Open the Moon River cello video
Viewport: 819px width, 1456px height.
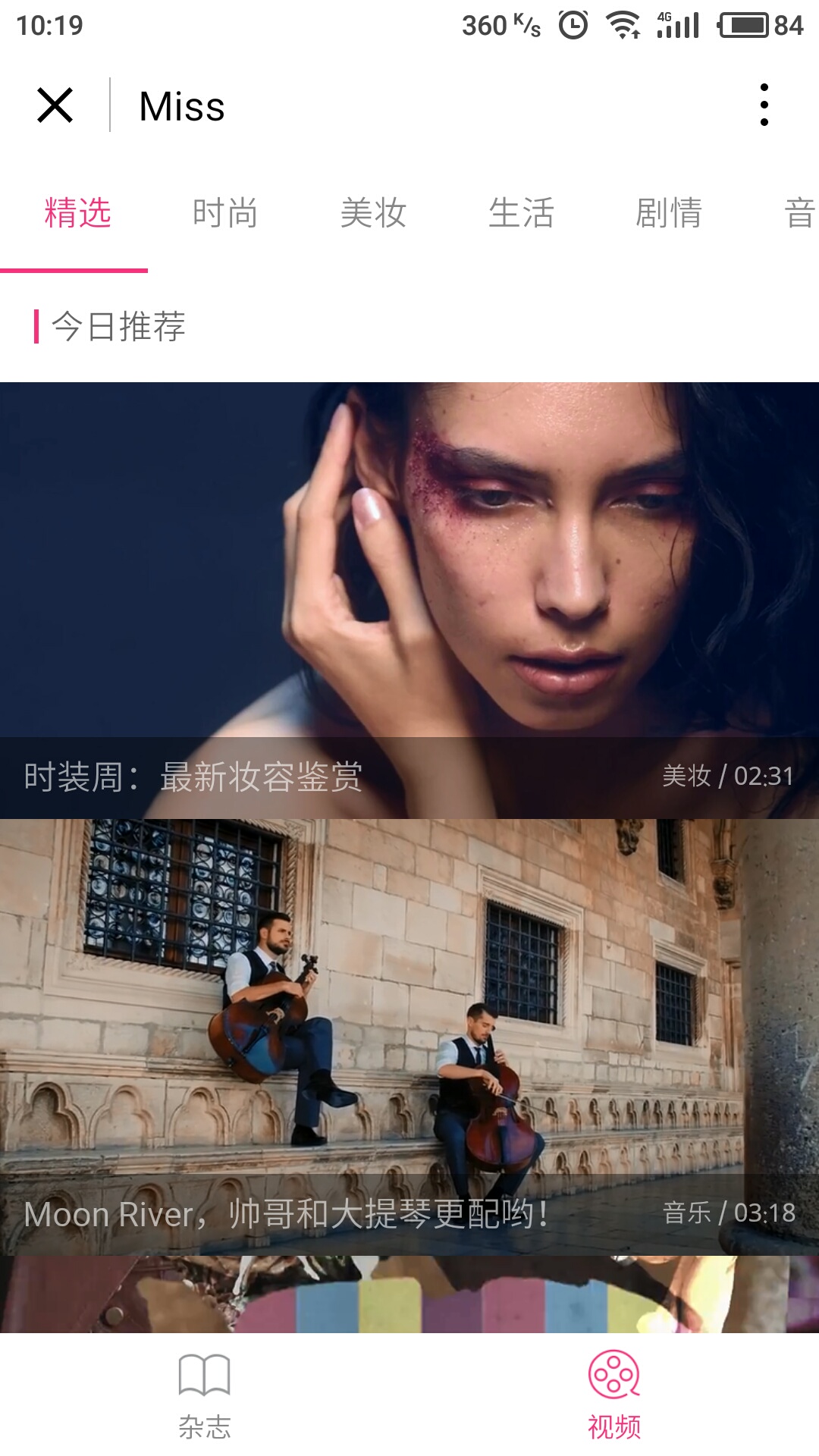(409, 1037)
